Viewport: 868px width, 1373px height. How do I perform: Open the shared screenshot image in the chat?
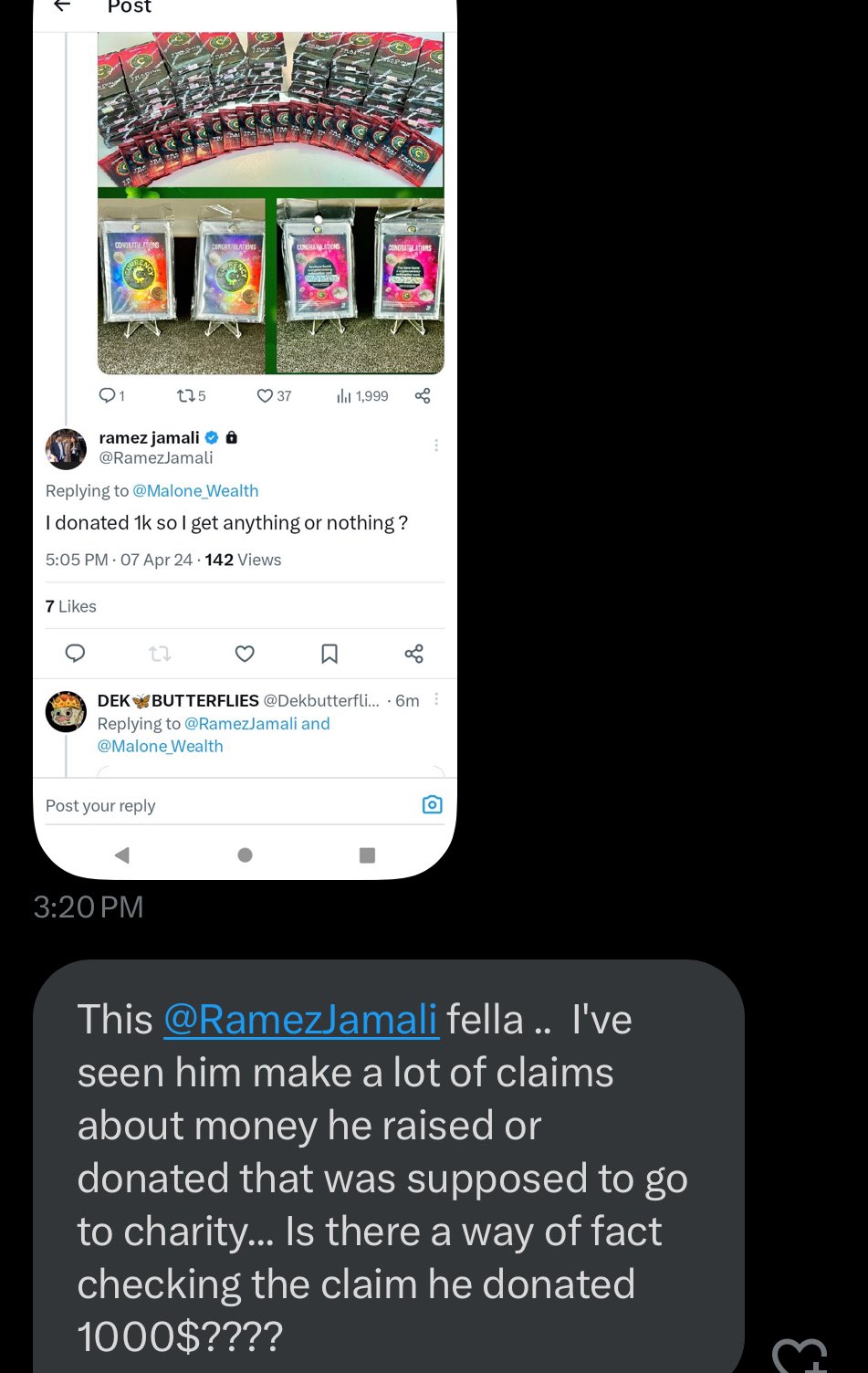pyautogui.click(x=245, y=438)
